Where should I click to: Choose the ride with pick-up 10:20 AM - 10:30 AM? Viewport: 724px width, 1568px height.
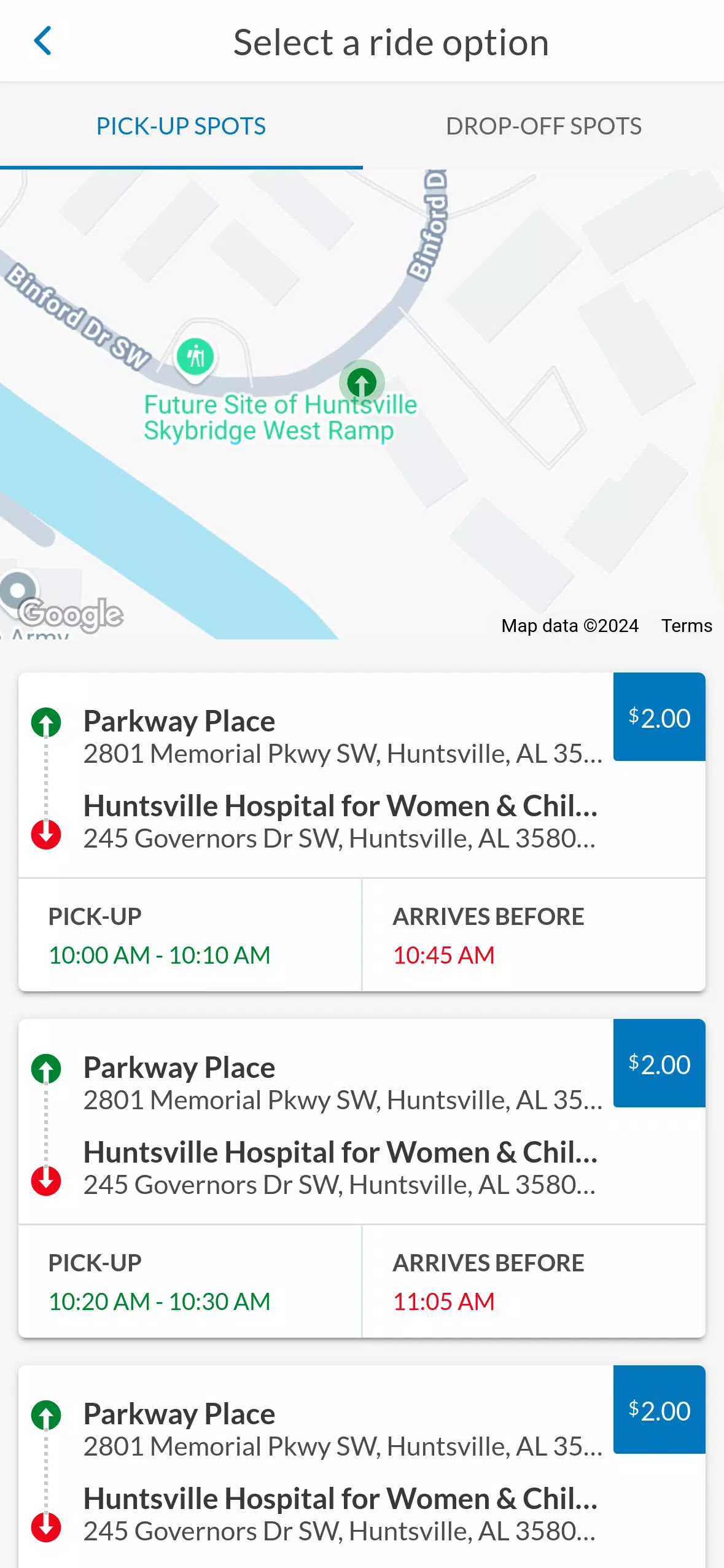[x=362, y=1178]
